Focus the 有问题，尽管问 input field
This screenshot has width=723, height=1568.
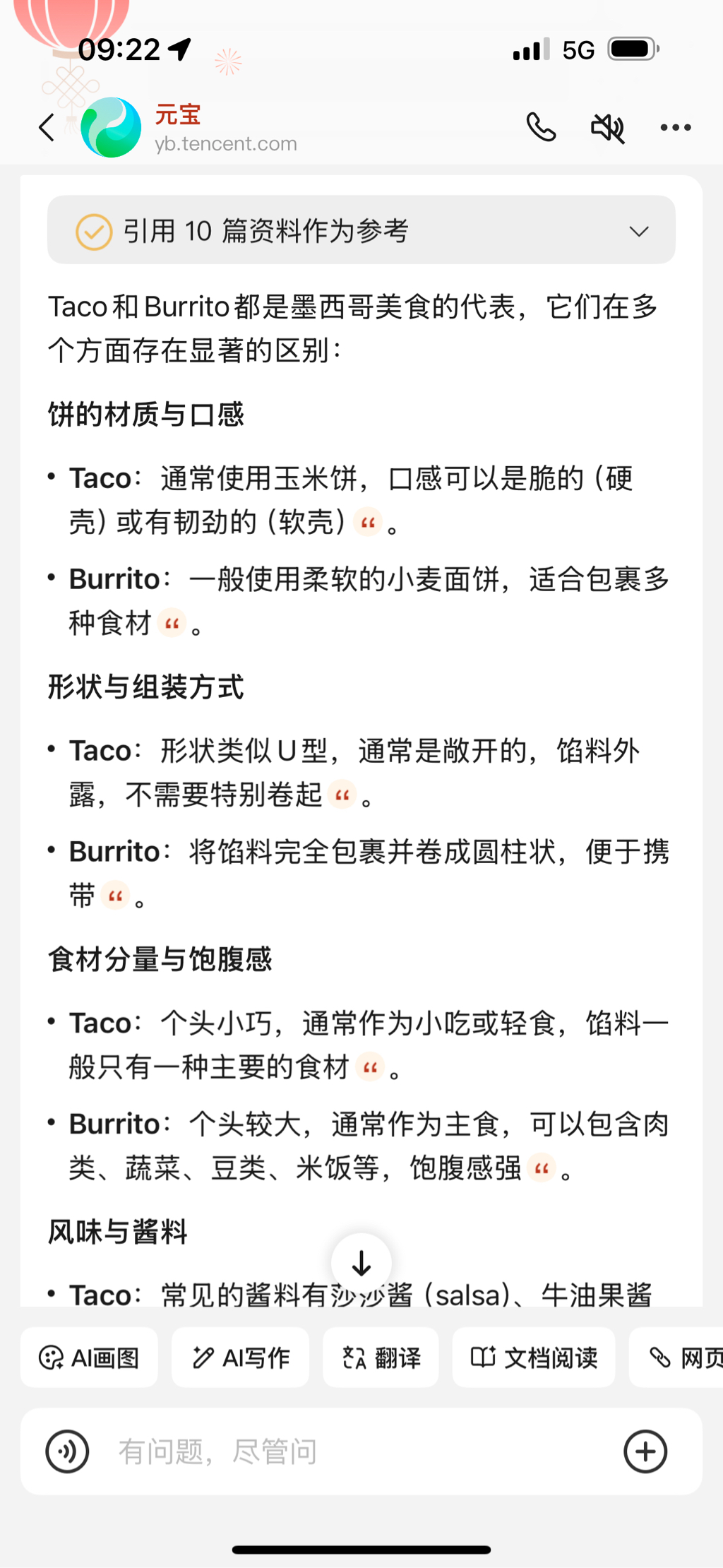(x=353, y=1451)
